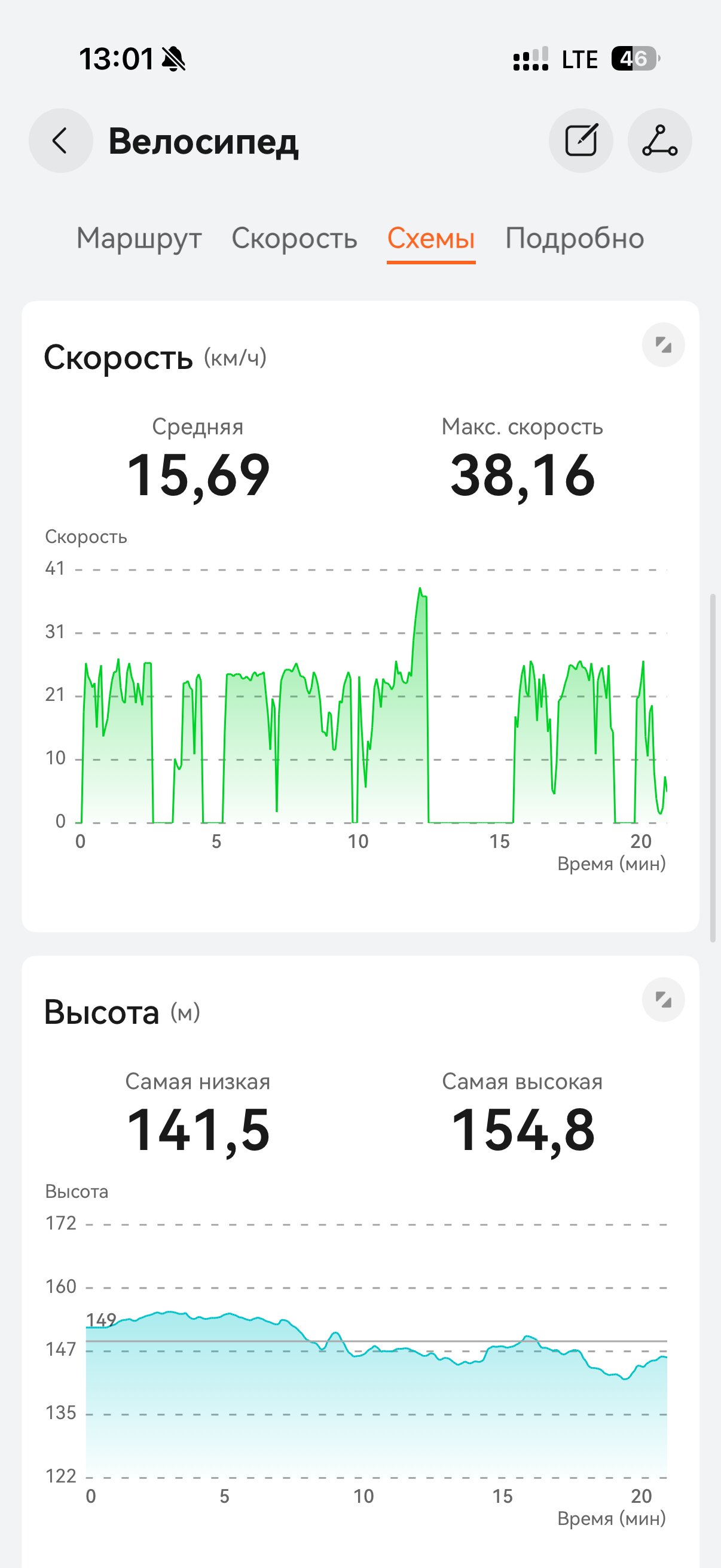721x1568 pixels.
Task: Switch to the Маршрут tab
Action: [x=139, y=238]
